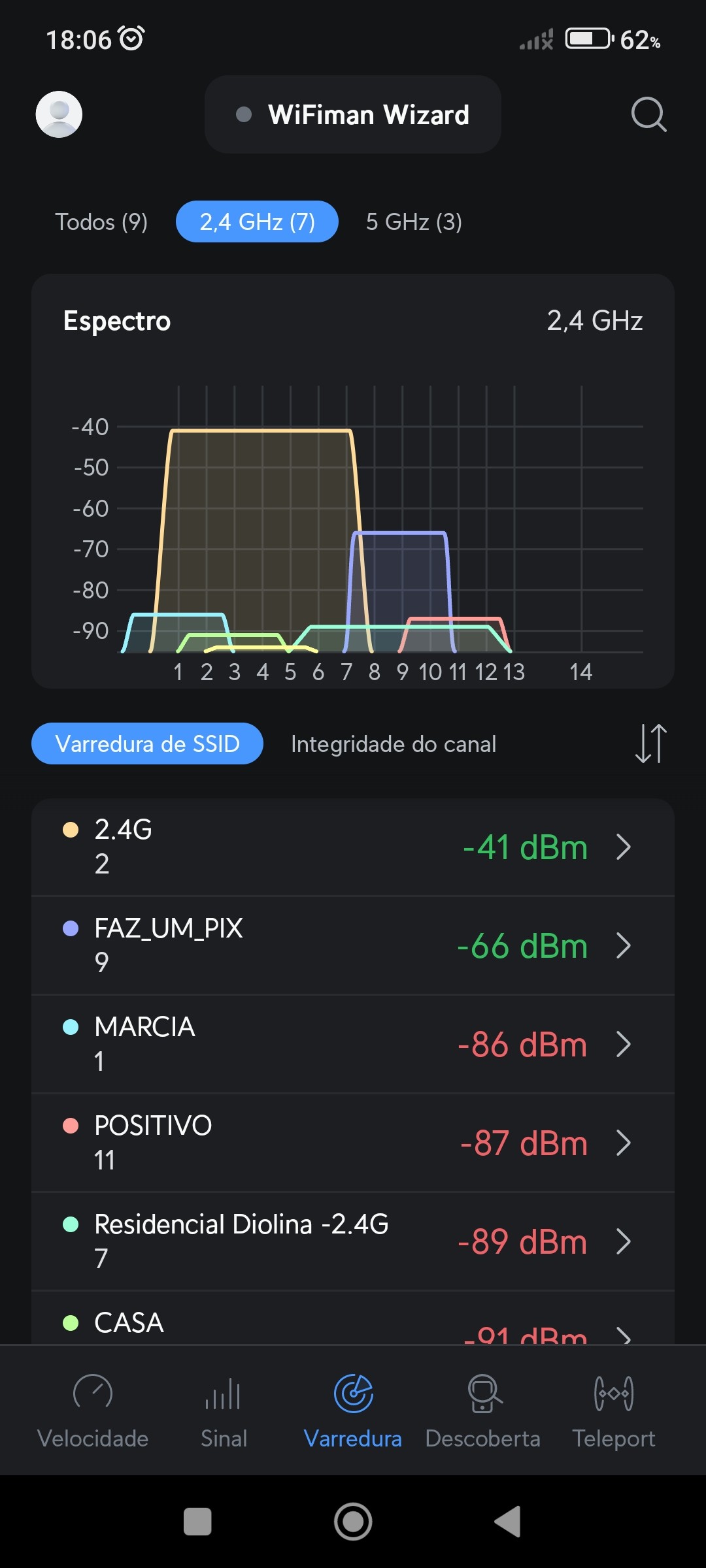Open the profile avatar

tap(59, 114)
